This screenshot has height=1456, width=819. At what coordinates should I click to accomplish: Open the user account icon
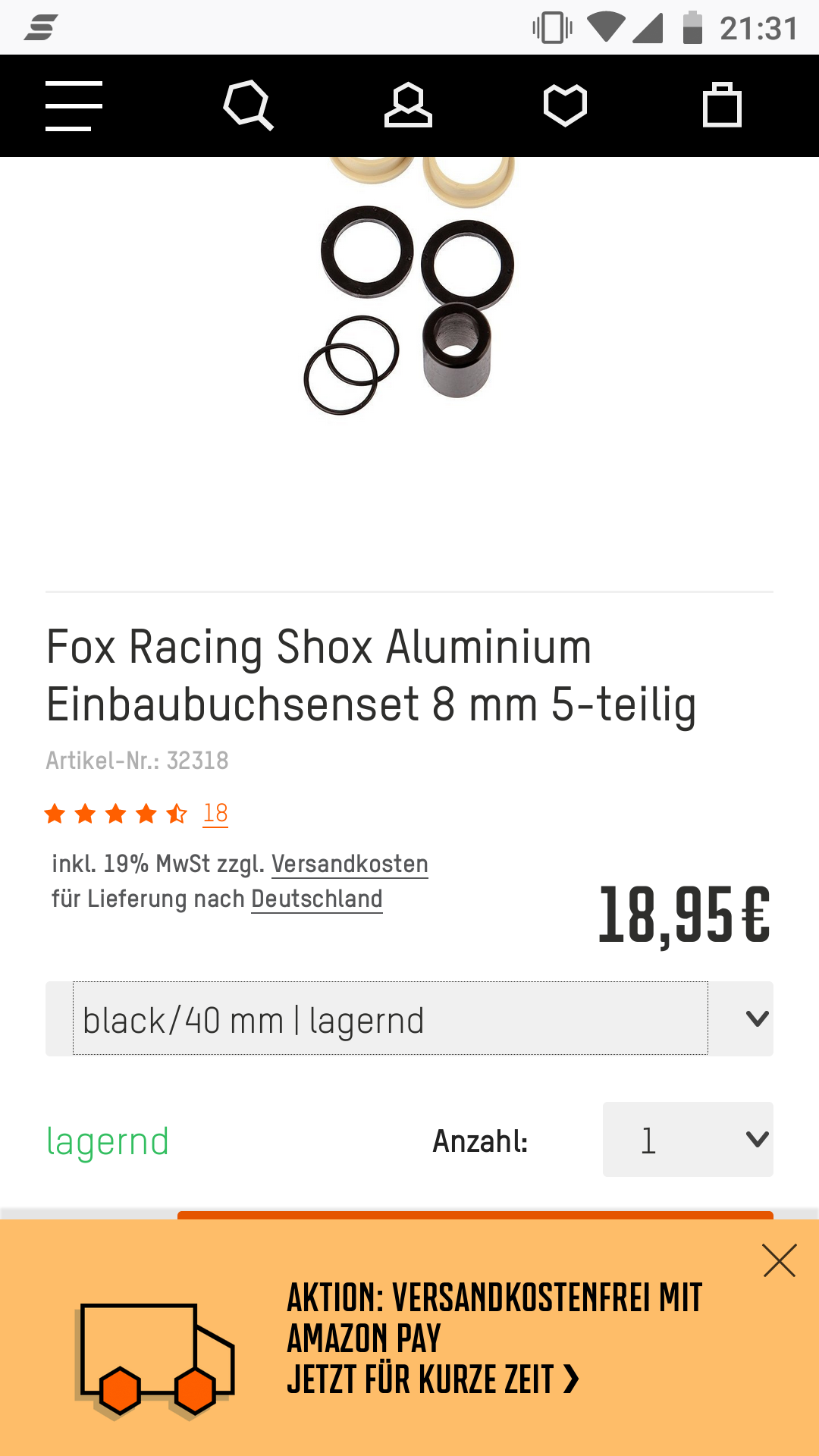(408, 105)
